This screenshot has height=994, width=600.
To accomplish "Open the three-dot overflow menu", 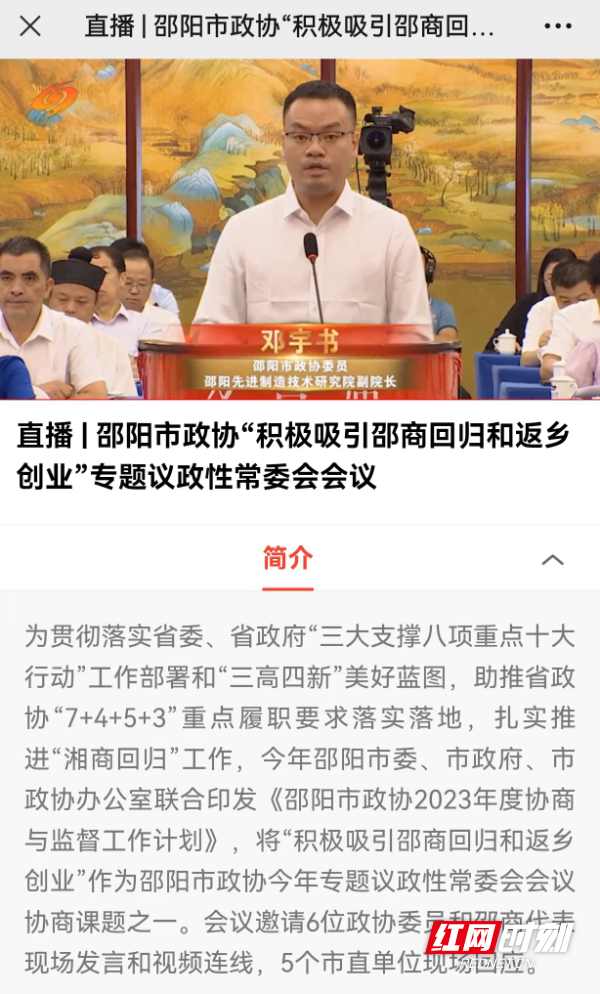I will click(x=559, y=27).
